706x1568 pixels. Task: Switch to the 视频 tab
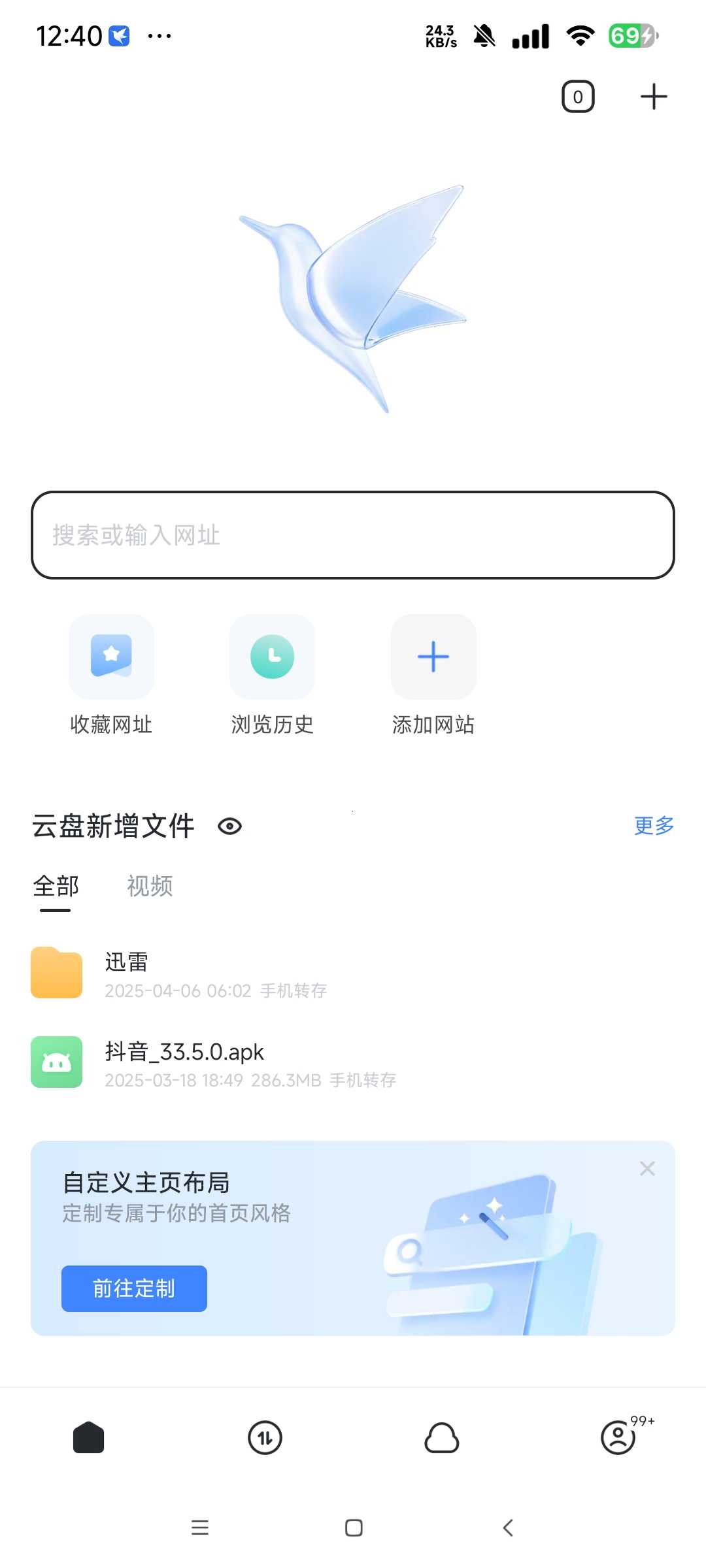149,887
